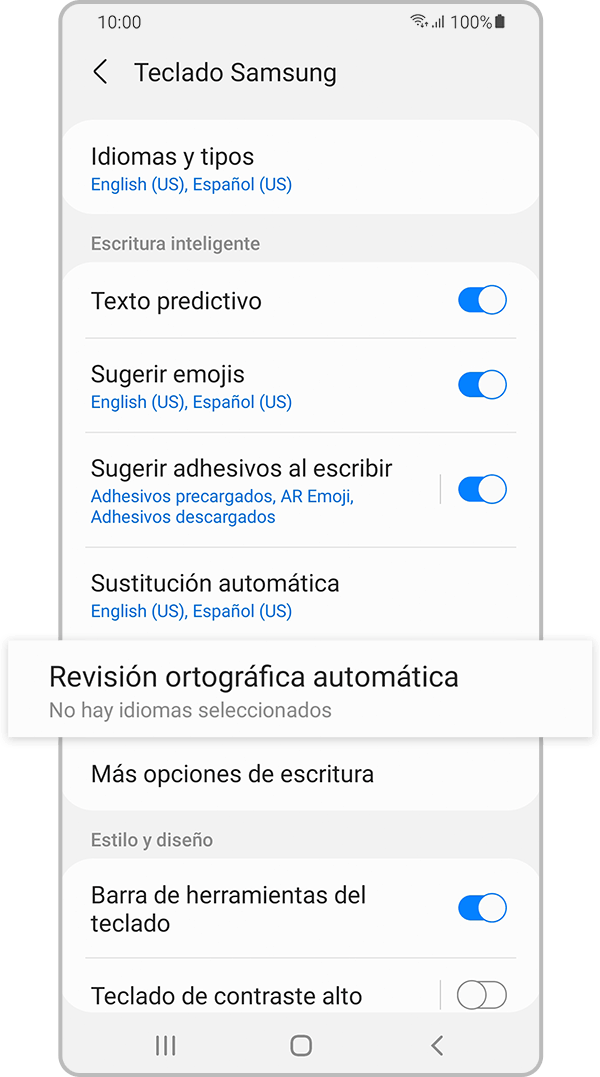Tap the home button
The height and width of the screenshot is (1077, 600).
click(301, 1045)
